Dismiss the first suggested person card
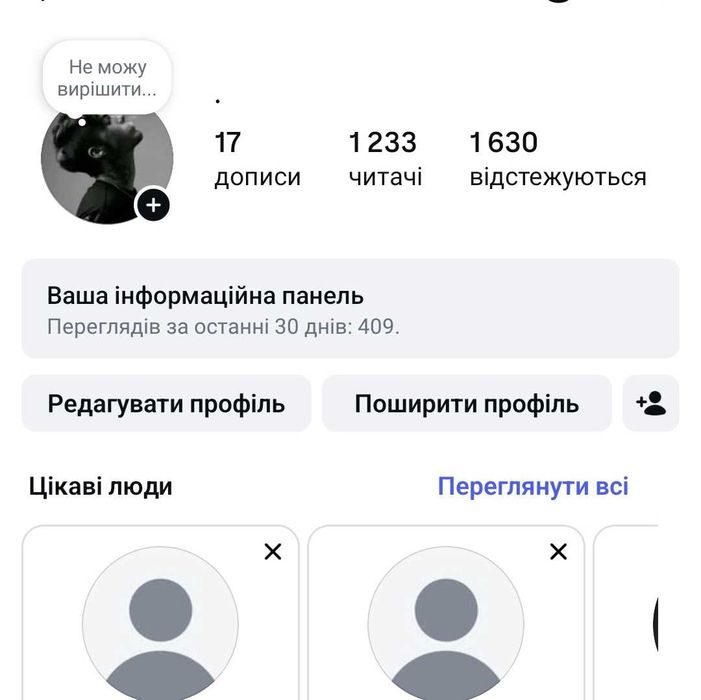Viewport: 701px width, 700px height. point(273,552)
